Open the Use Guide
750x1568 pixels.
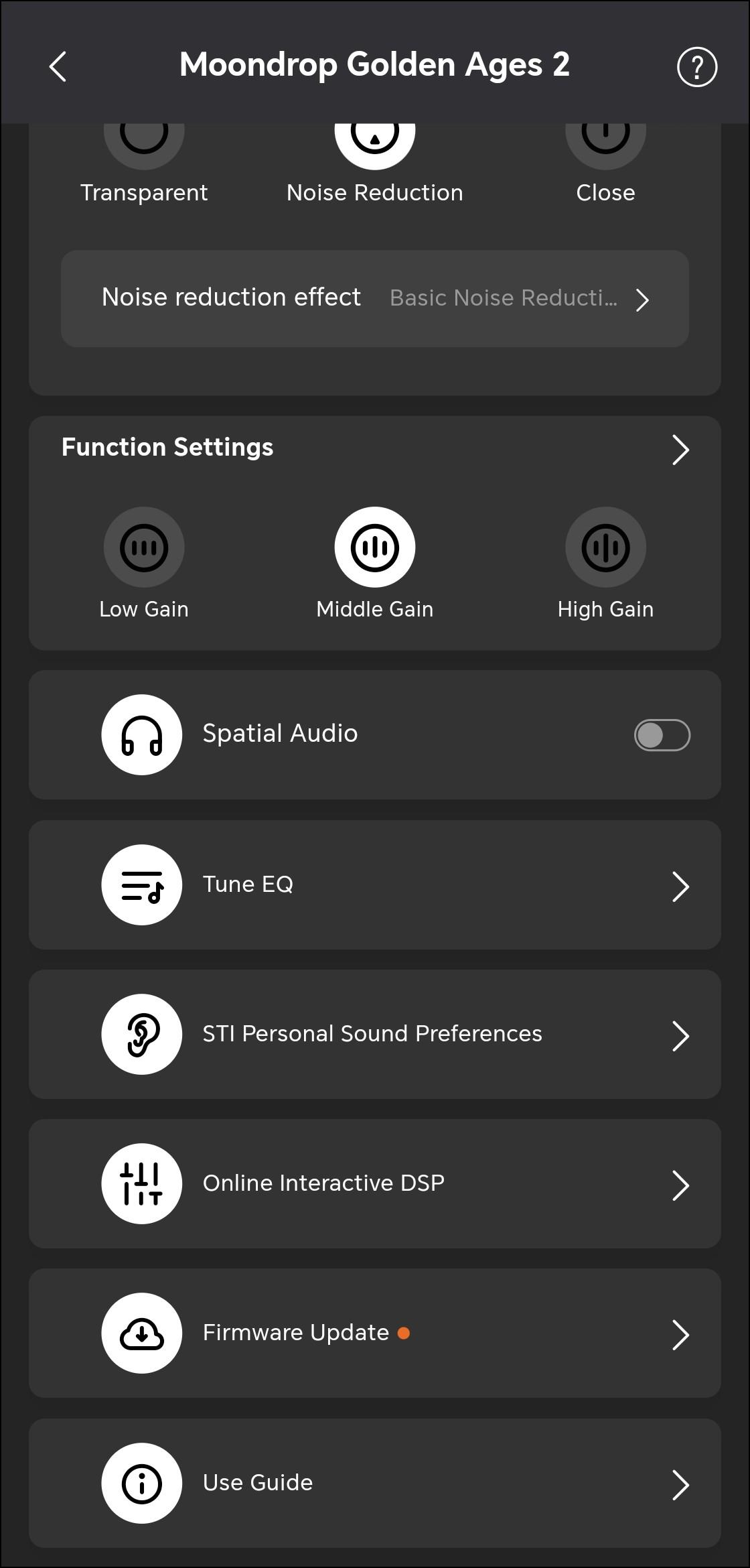(x=375, y=1482)
